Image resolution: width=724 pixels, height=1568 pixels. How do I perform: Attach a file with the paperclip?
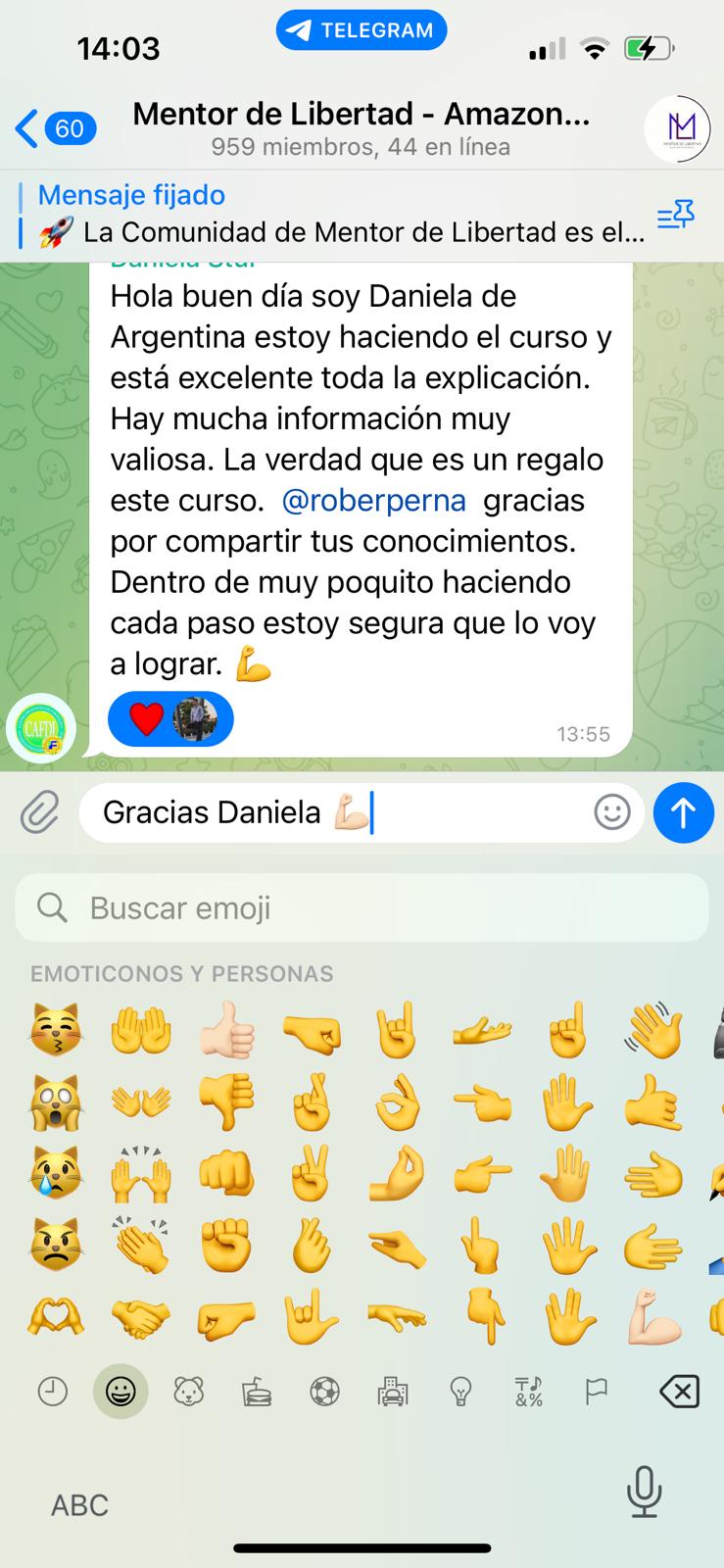click(x=39, y=812)
